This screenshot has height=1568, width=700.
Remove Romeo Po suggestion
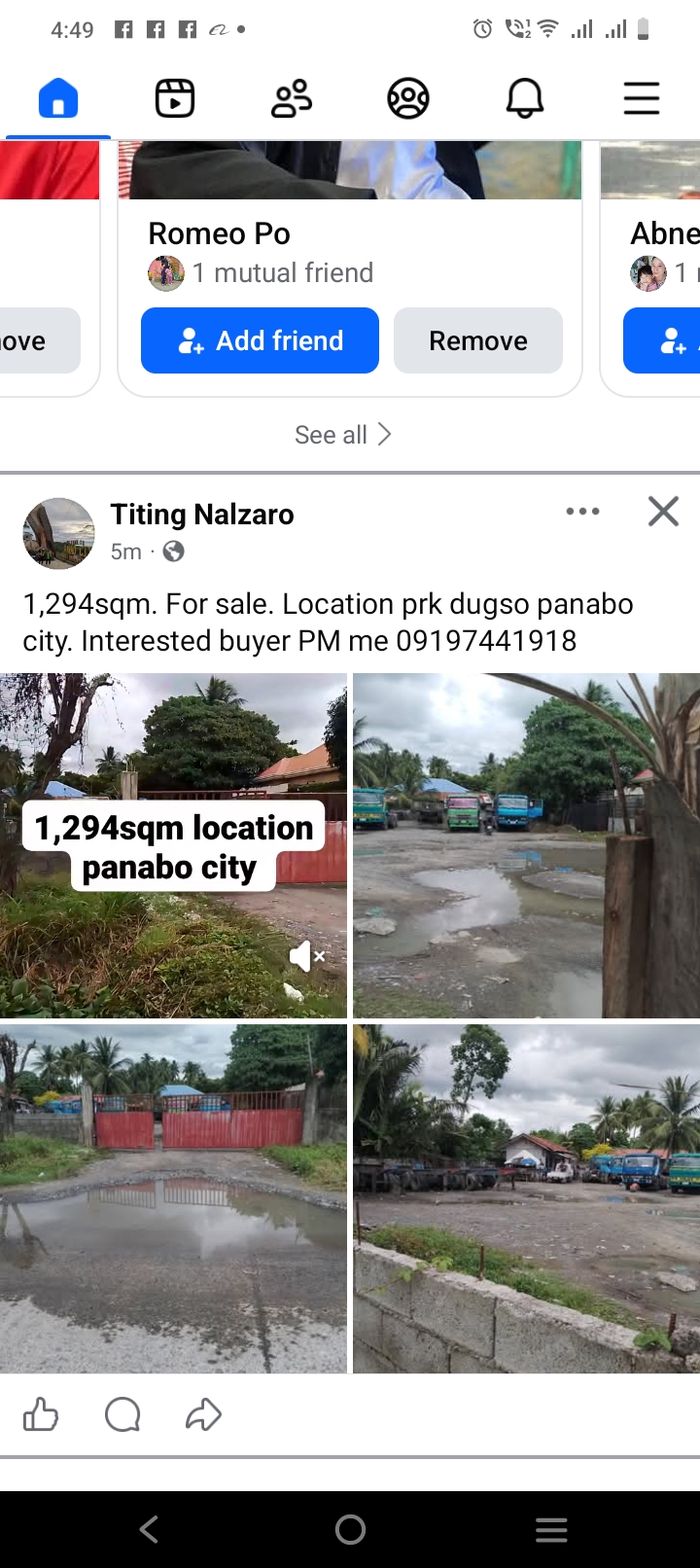tap(478, 340)
